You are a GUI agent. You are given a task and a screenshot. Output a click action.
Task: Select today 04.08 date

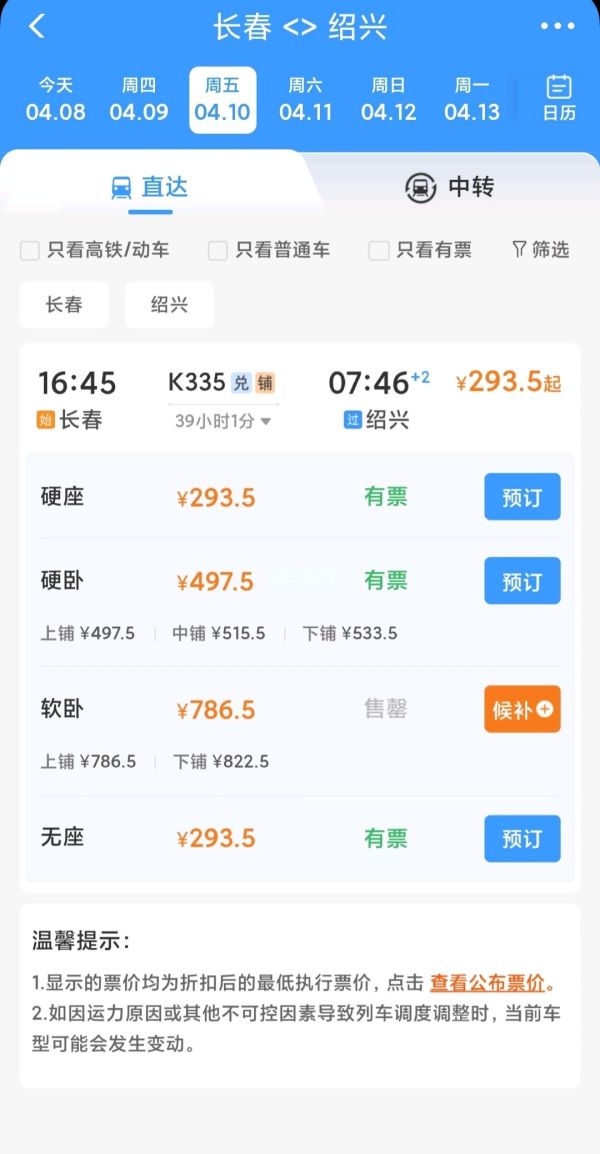(56, 100)
